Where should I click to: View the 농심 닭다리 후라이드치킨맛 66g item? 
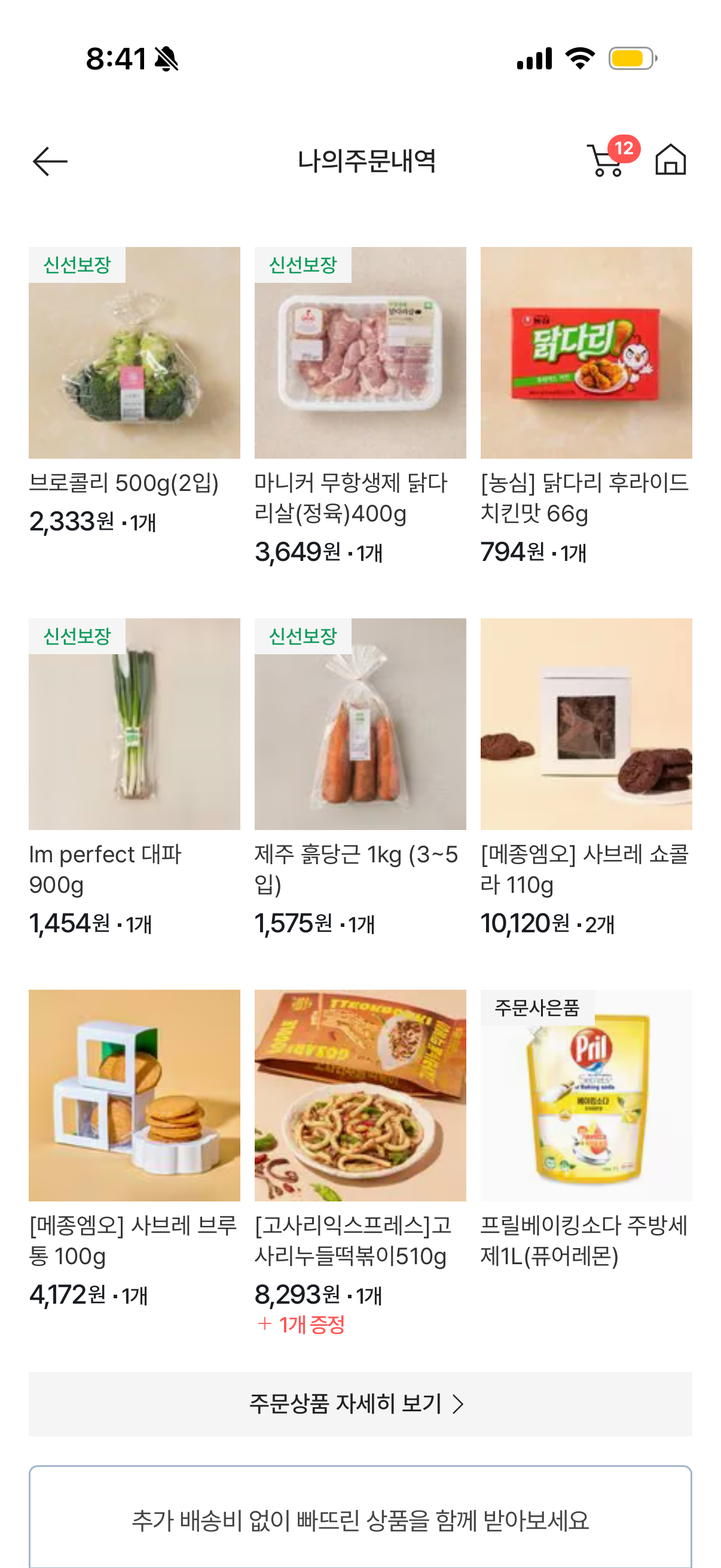[586, 352]
